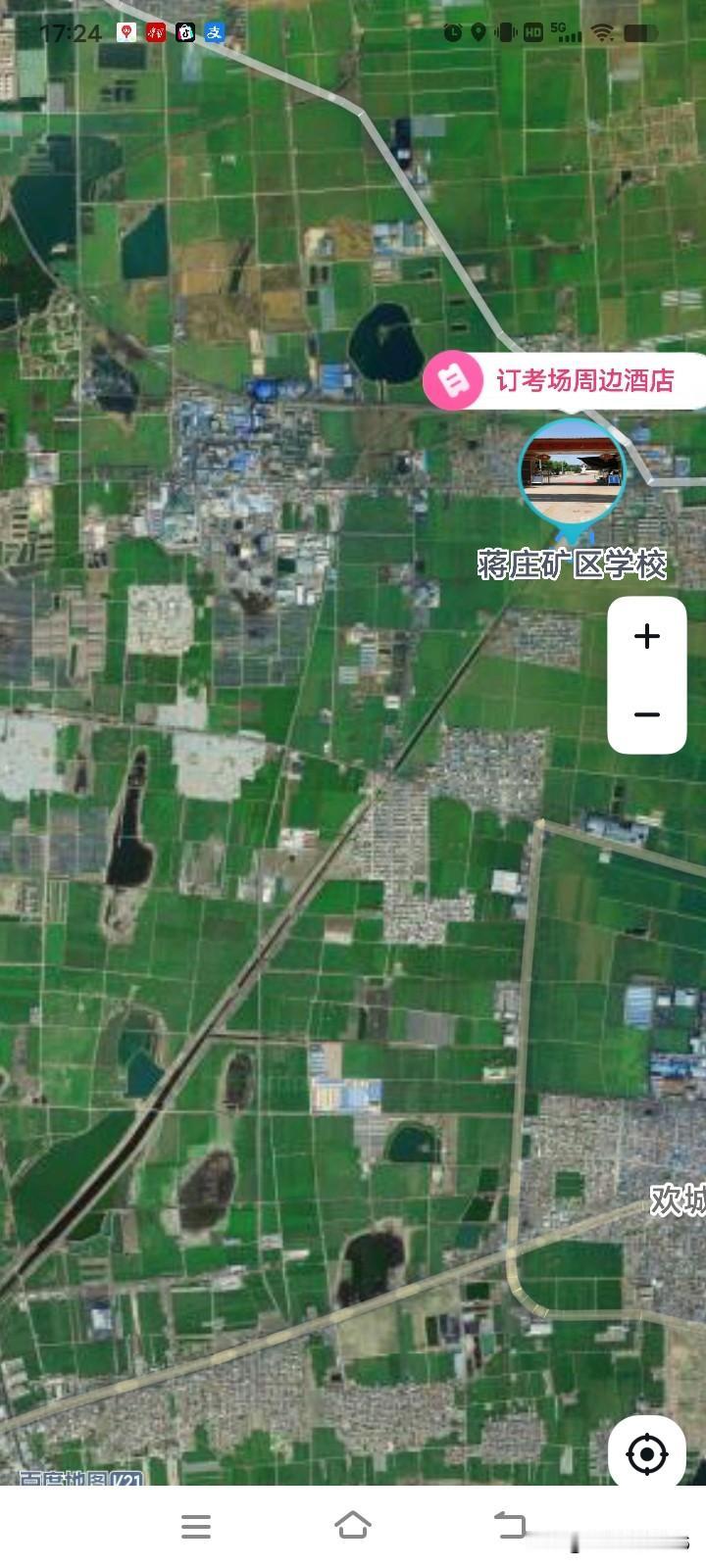Tap the compass locate button to center map
Screen dimensions: 706x1568
pos(646,1454)
